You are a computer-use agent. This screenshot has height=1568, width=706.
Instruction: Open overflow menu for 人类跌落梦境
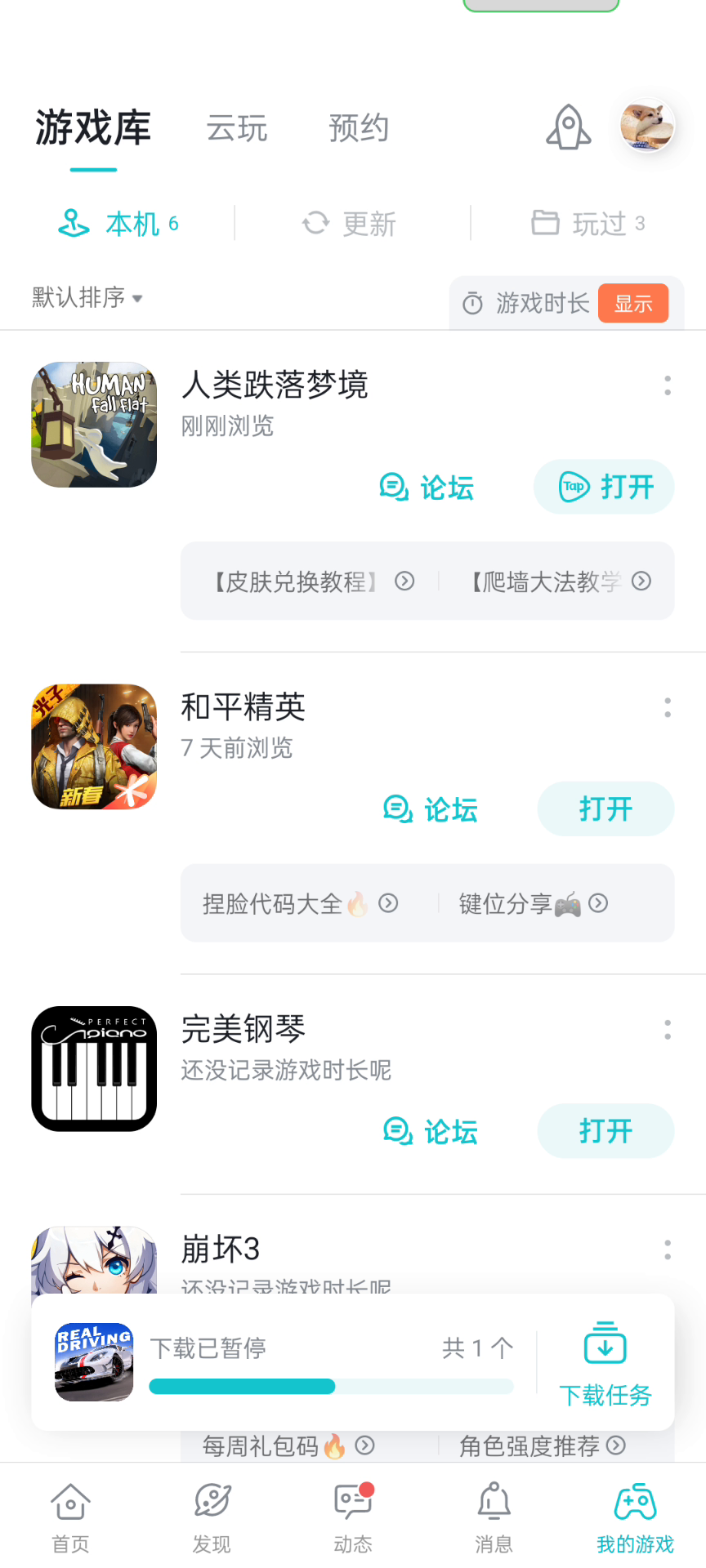click(668, 385)
